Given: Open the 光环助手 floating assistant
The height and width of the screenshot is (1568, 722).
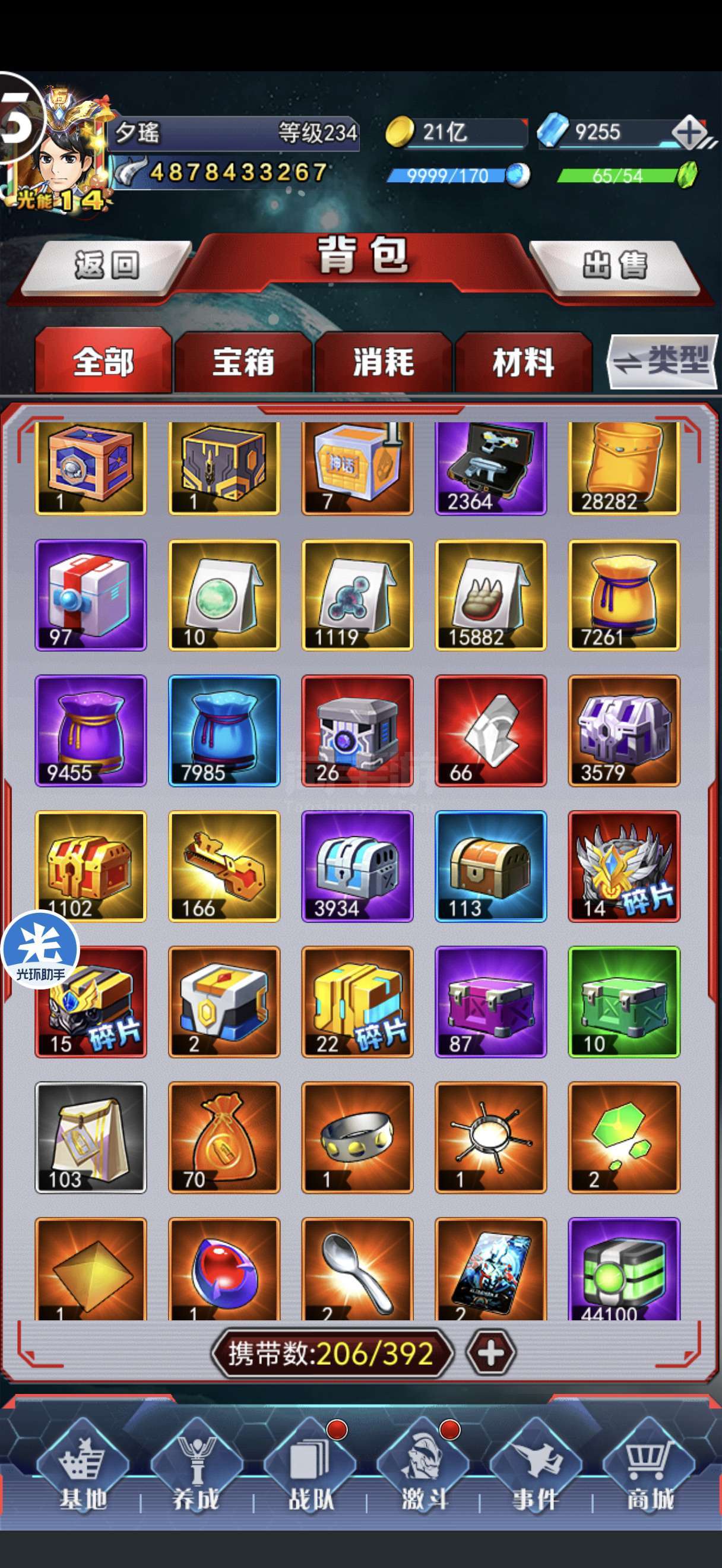Looking at the screenshot, I should pos(40,949).
